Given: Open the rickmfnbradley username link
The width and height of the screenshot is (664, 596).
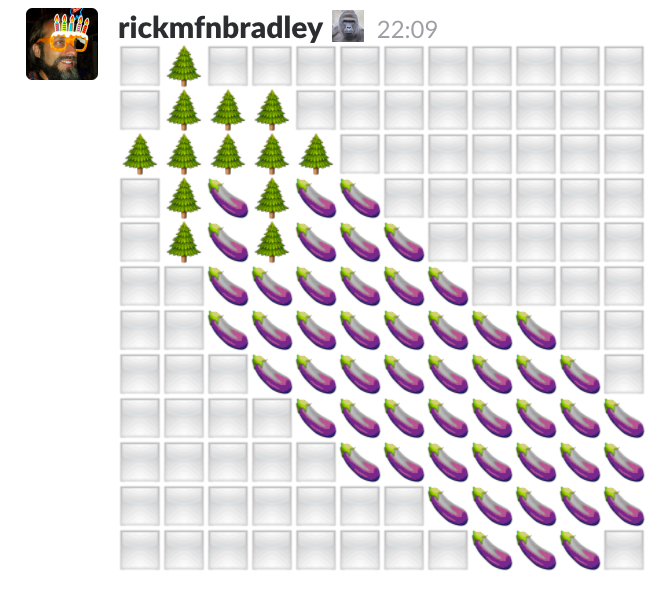Looking at the screenshot, I should 220,27.
